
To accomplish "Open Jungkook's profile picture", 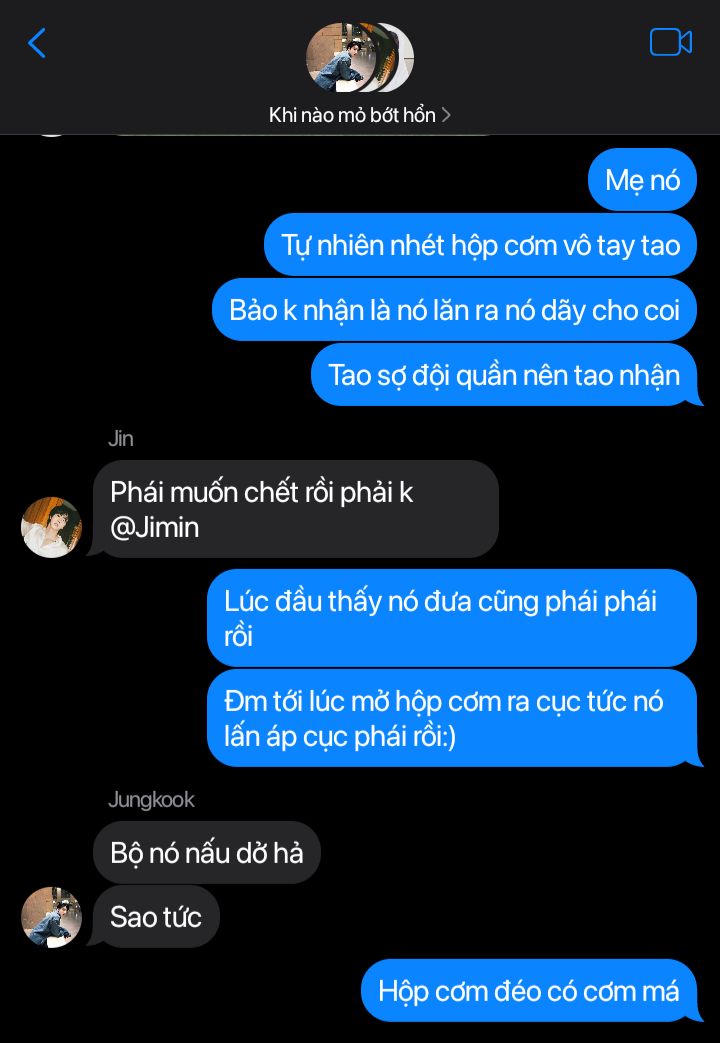I will pos(51,916).
